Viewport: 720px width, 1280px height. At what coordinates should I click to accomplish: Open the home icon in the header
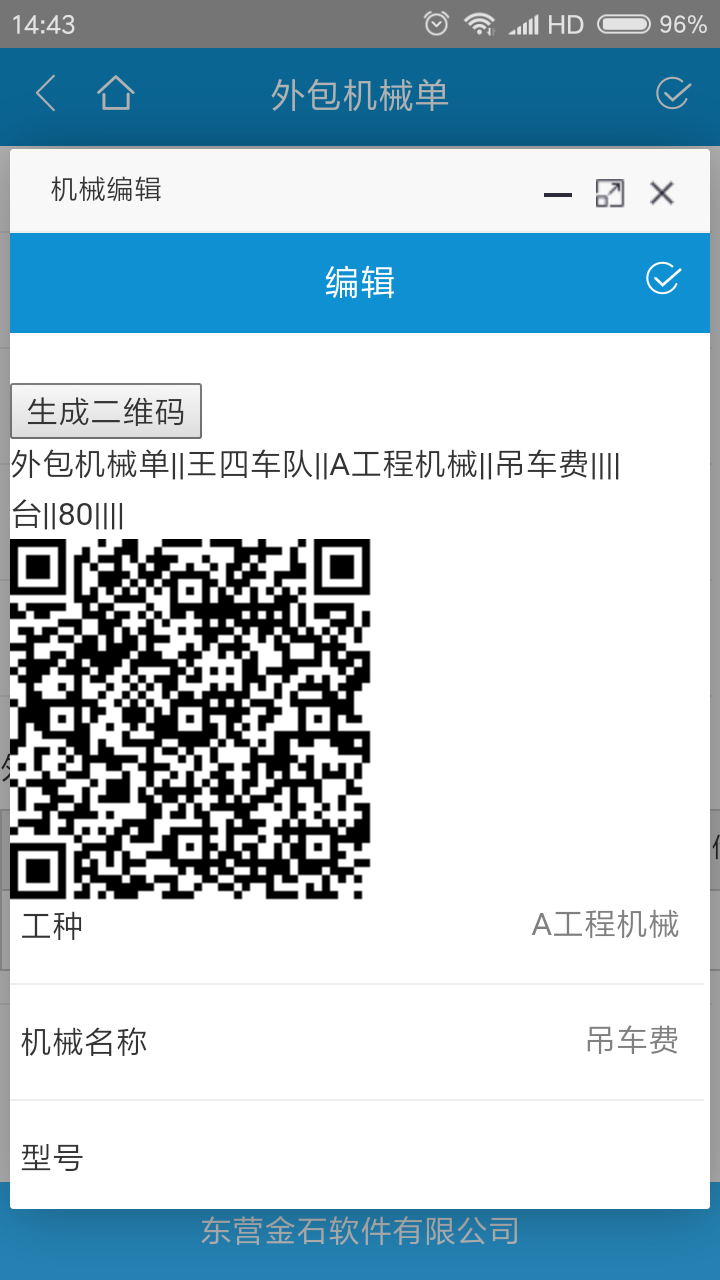(116, 94)
